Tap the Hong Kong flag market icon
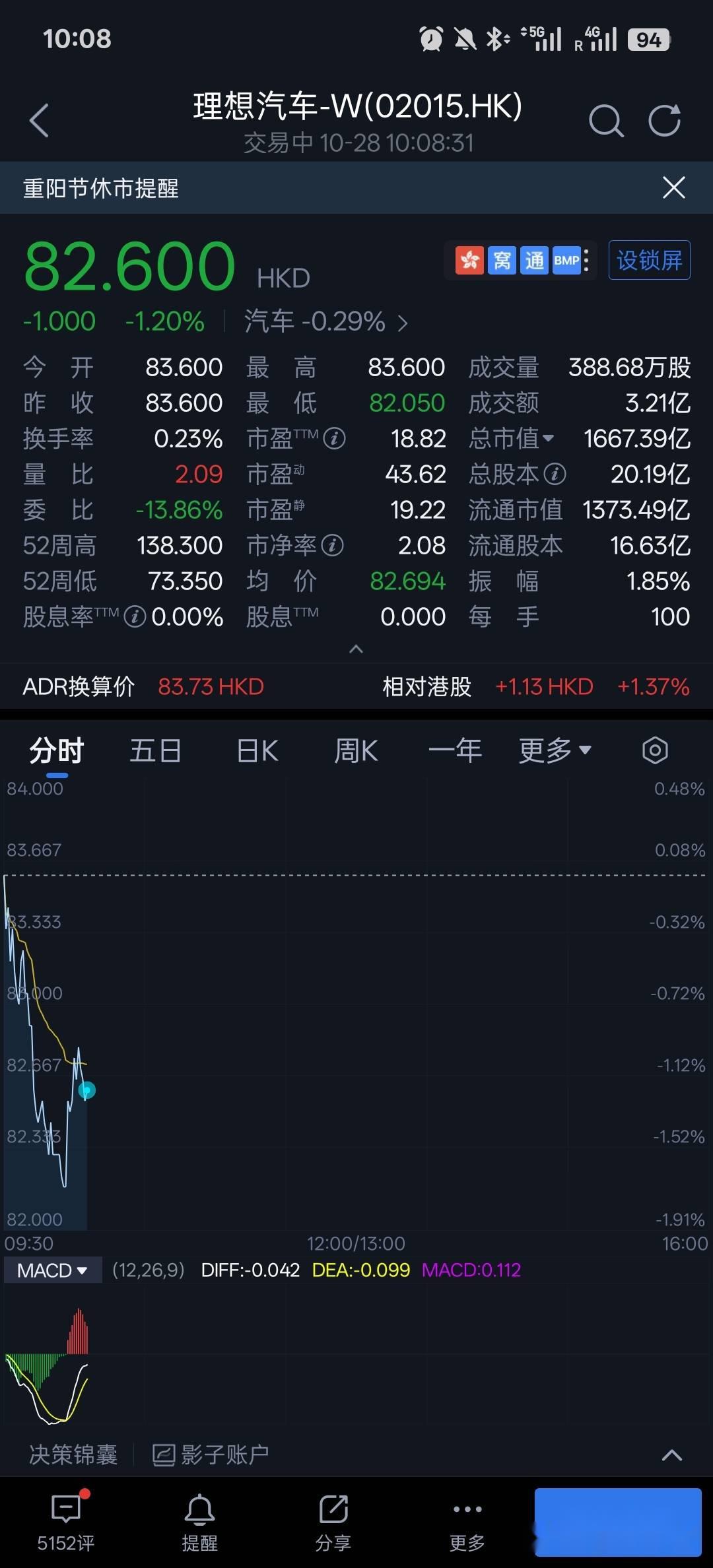The width and height of the screenshot is (713, 1568). click(x=469, y=260)
